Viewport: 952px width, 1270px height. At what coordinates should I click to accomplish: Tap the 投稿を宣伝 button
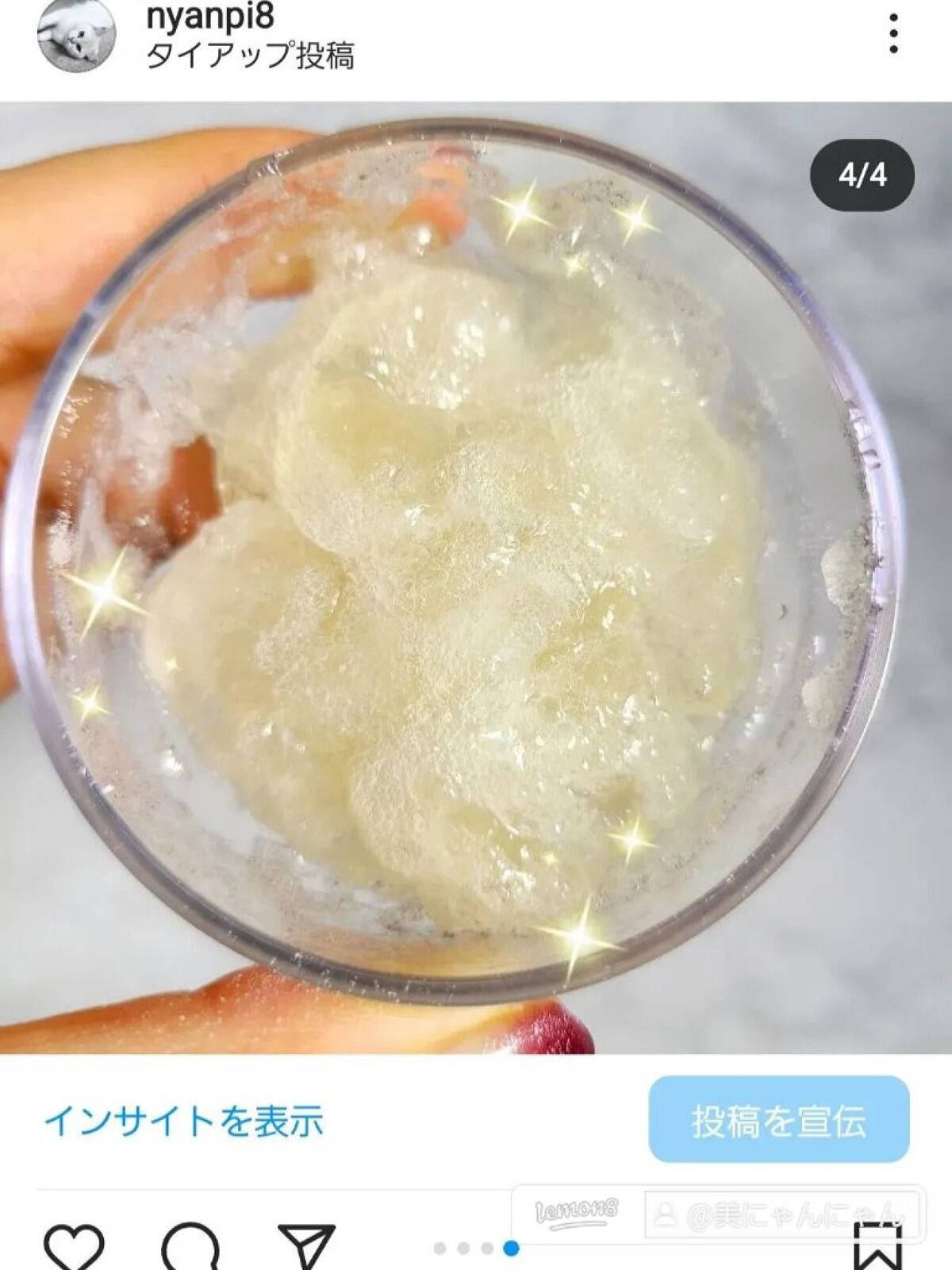coord(778,1120)
